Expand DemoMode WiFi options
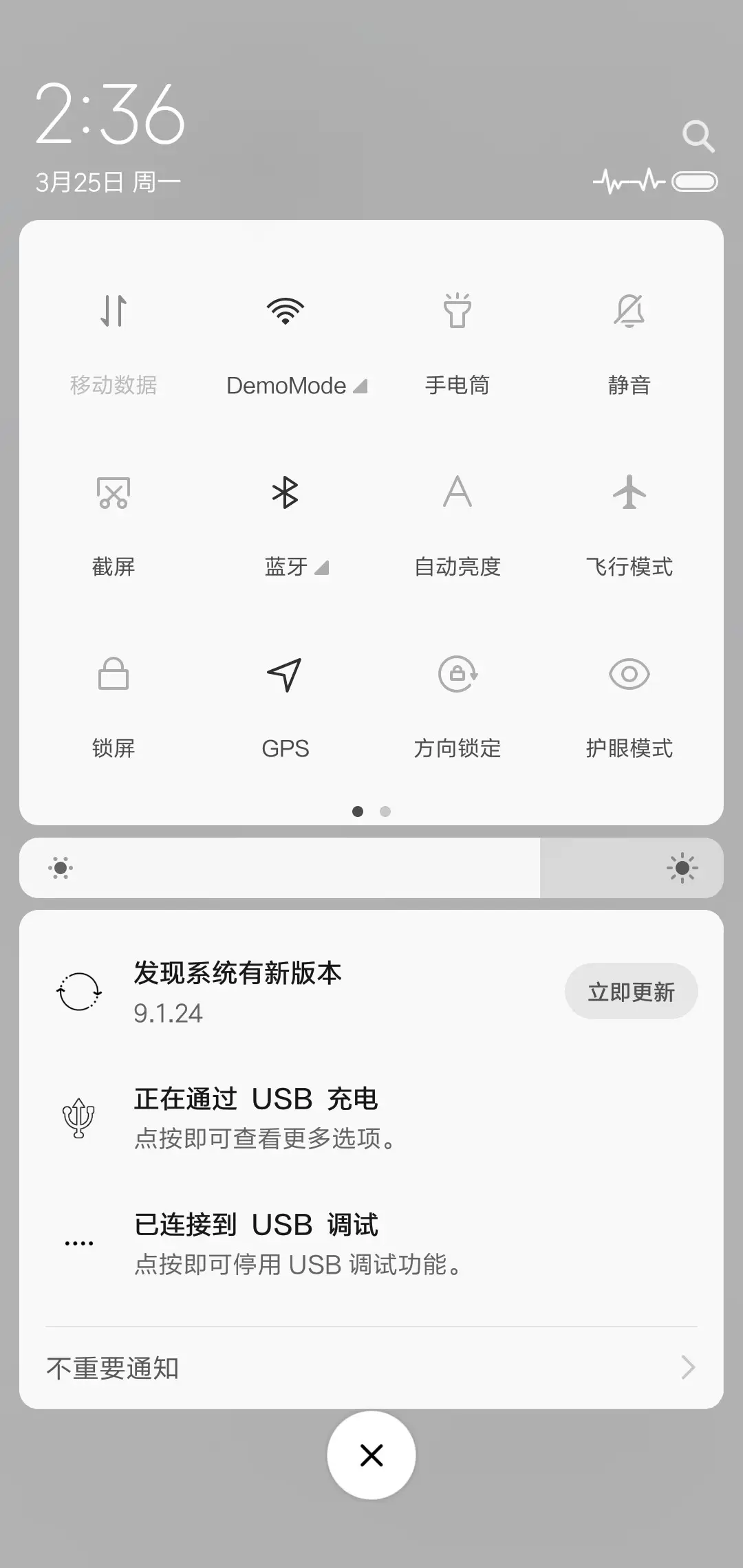 pos(360,386)
